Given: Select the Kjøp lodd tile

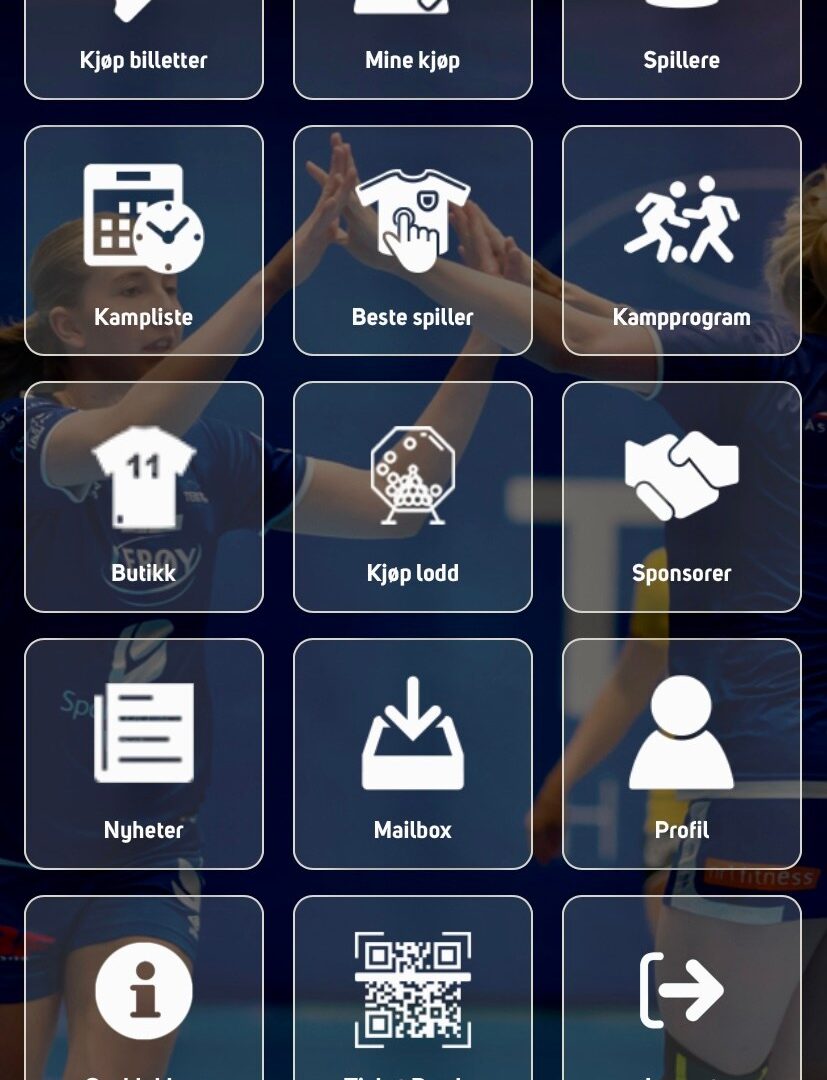Looking at the screenshot, I should point(412,496).
